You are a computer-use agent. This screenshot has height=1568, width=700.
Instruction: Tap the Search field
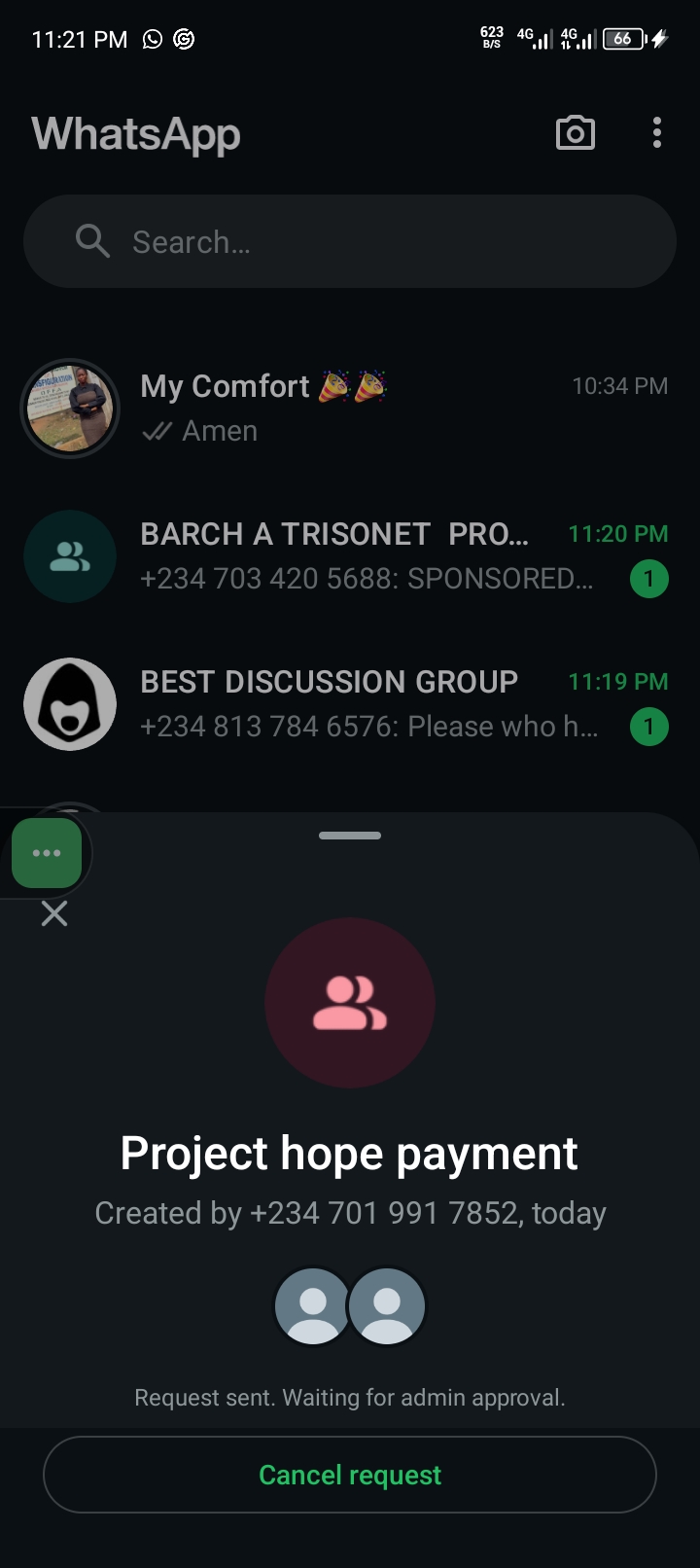(350, 241)
